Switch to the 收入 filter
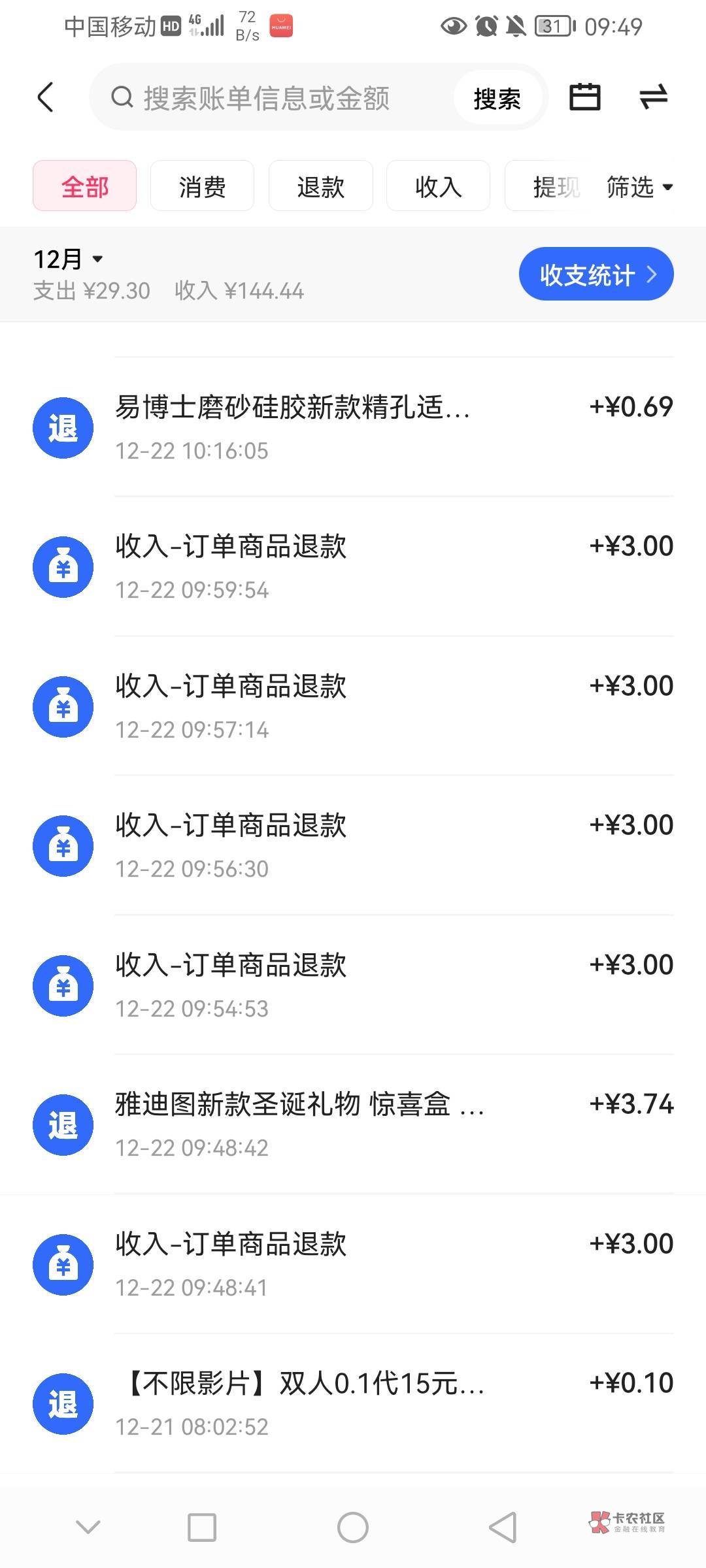The height and width of the screenshot is (1568, 706). (x=438, y=186)
